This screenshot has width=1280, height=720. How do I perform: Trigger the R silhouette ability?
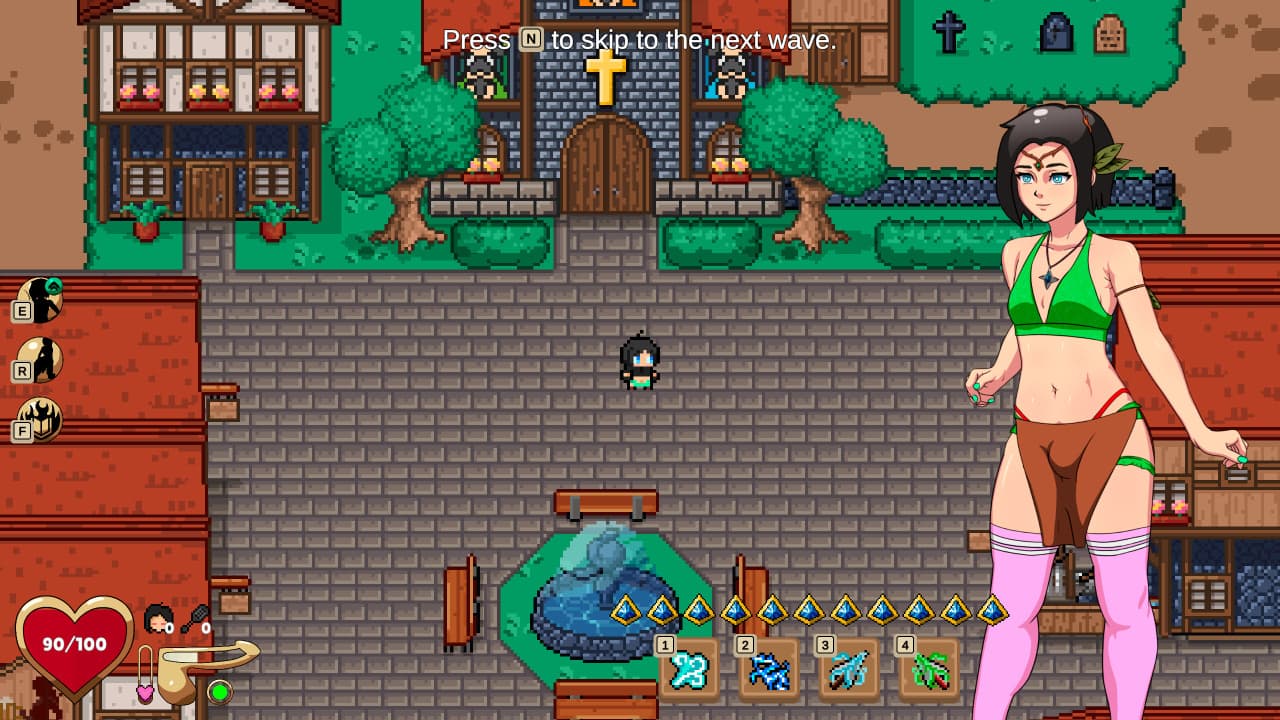tap(41, 360)
